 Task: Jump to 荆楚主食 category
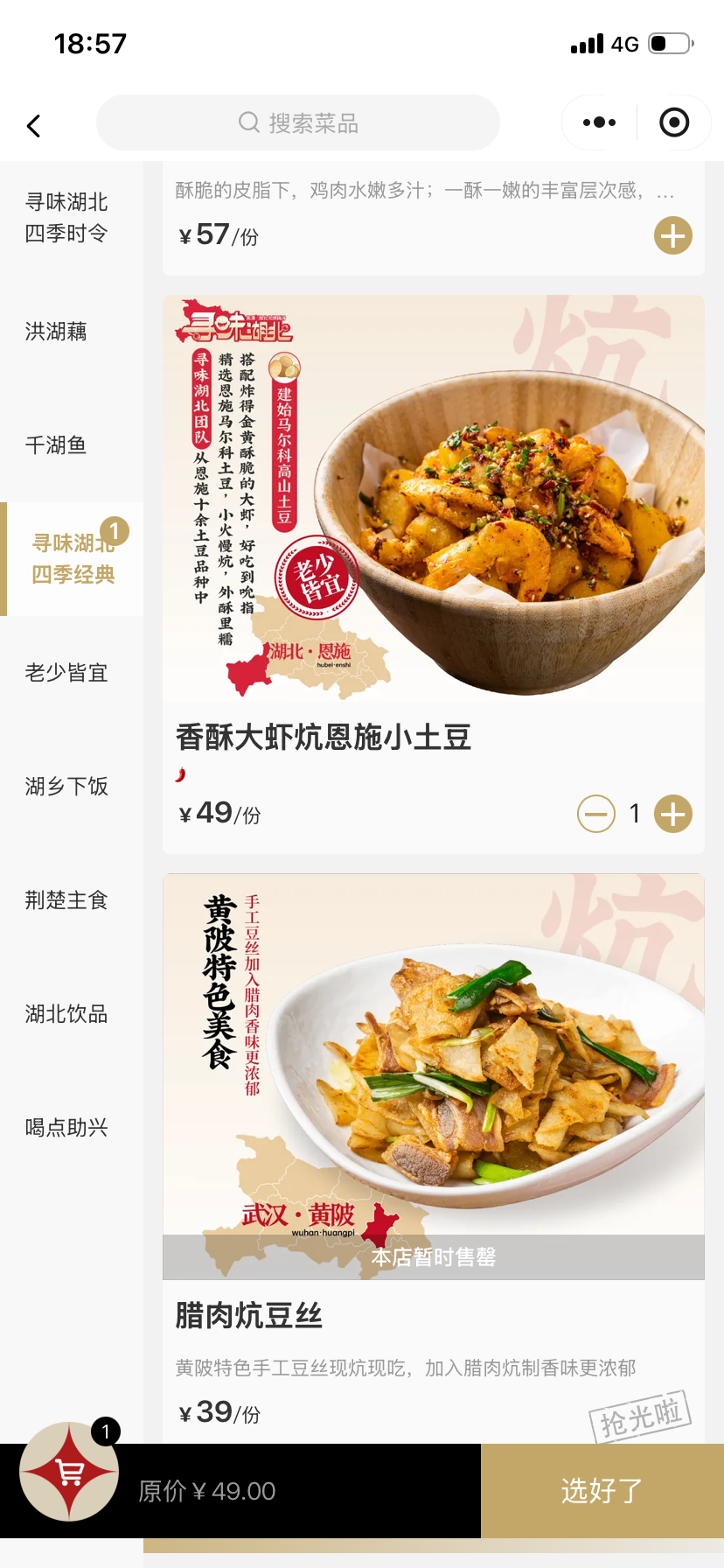point(66,900)
